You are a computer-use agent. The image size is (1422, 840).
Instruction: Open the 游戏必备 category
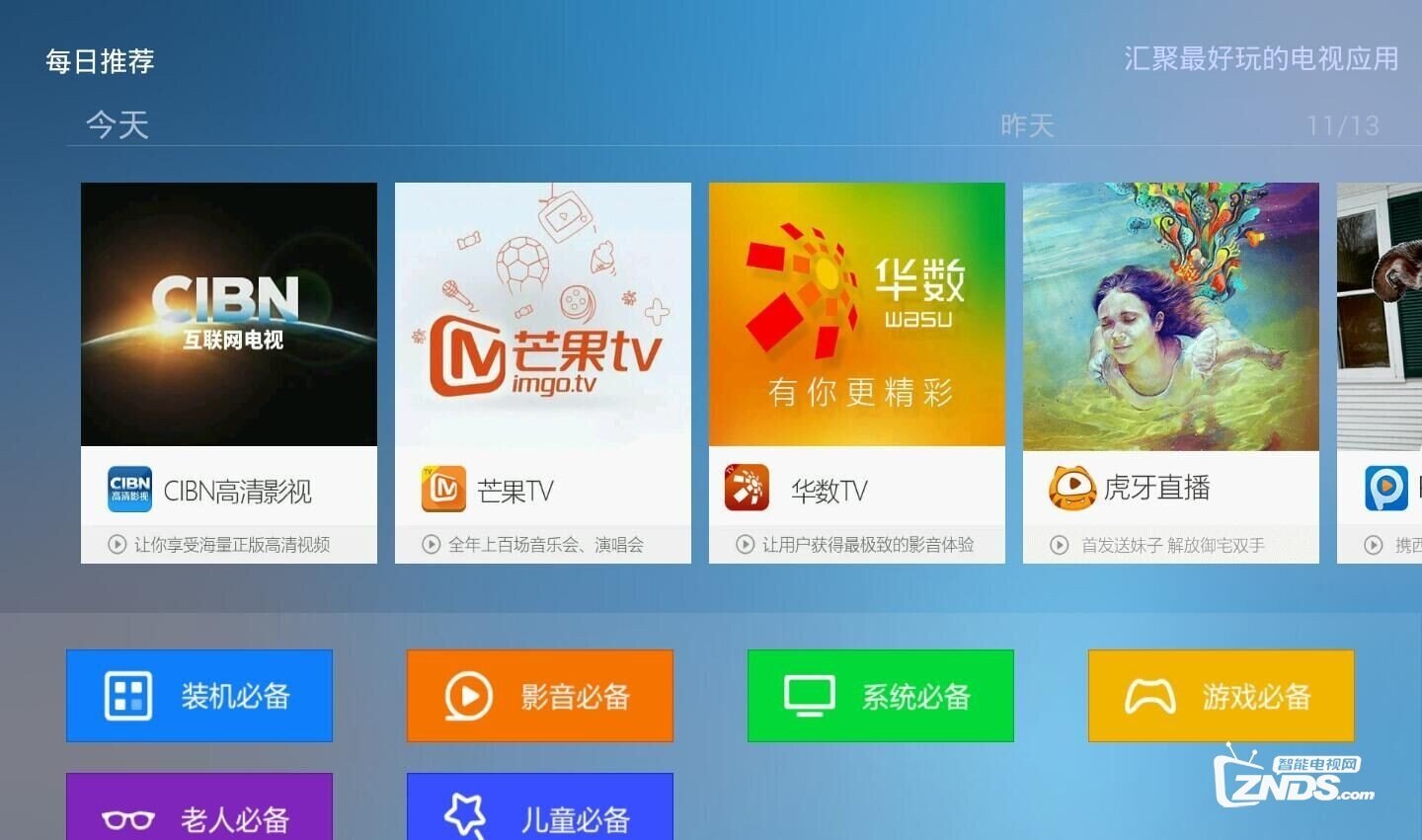1222,696
